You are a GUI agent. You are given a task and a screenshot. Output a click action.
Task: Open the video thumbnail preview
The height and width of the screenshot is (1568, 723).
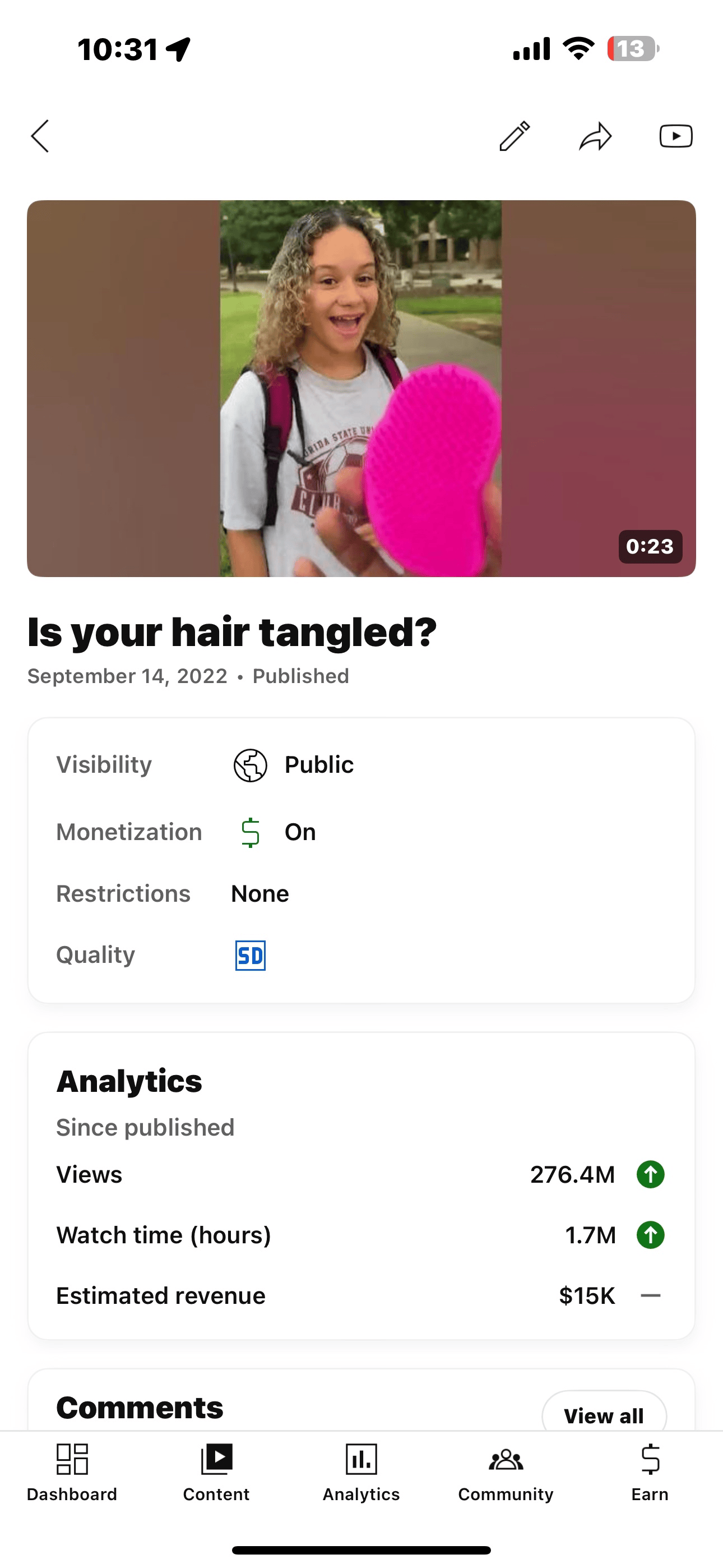pos(361,388)
